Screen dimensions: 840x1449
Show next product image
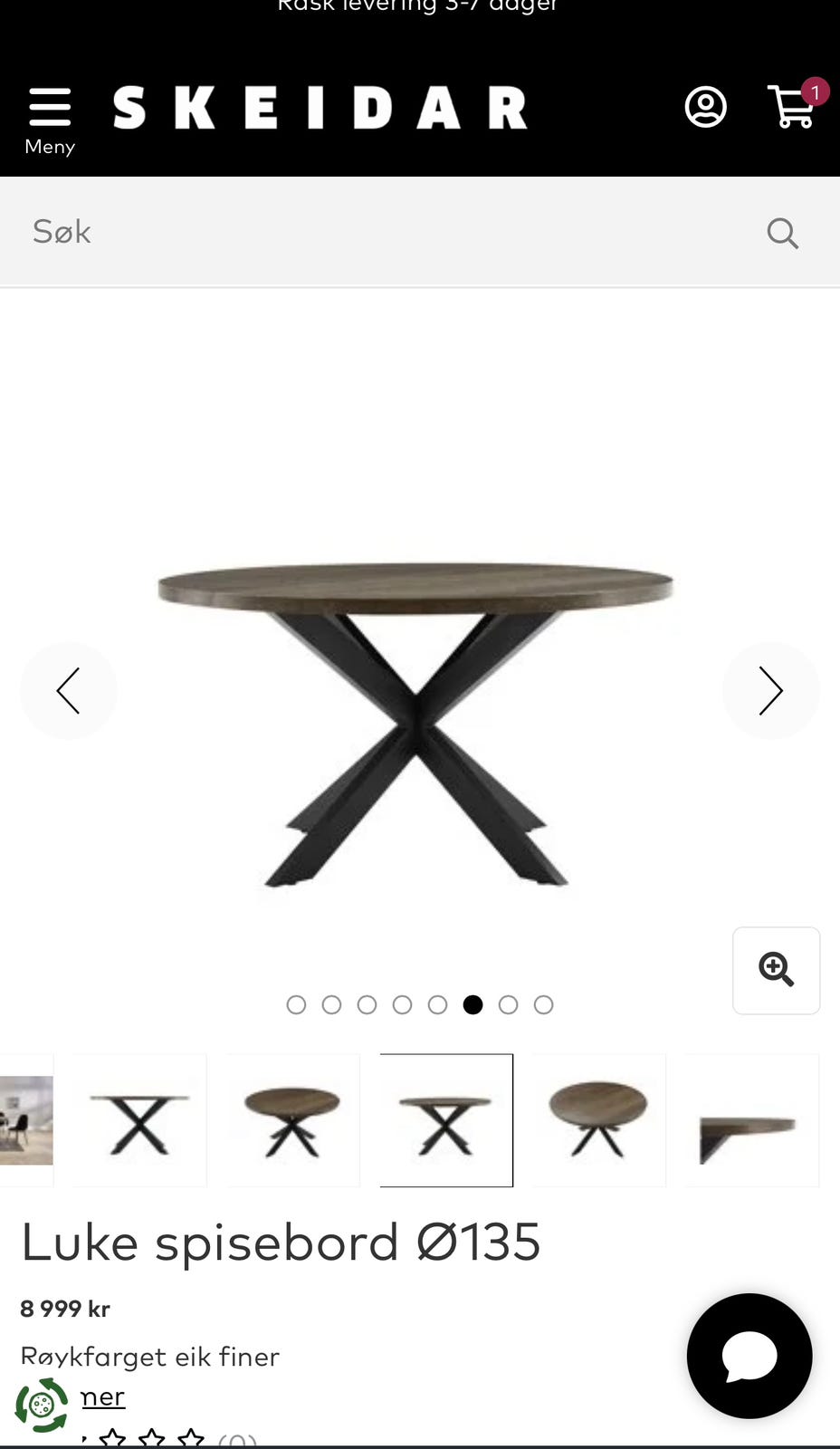(x=770, y=691)
